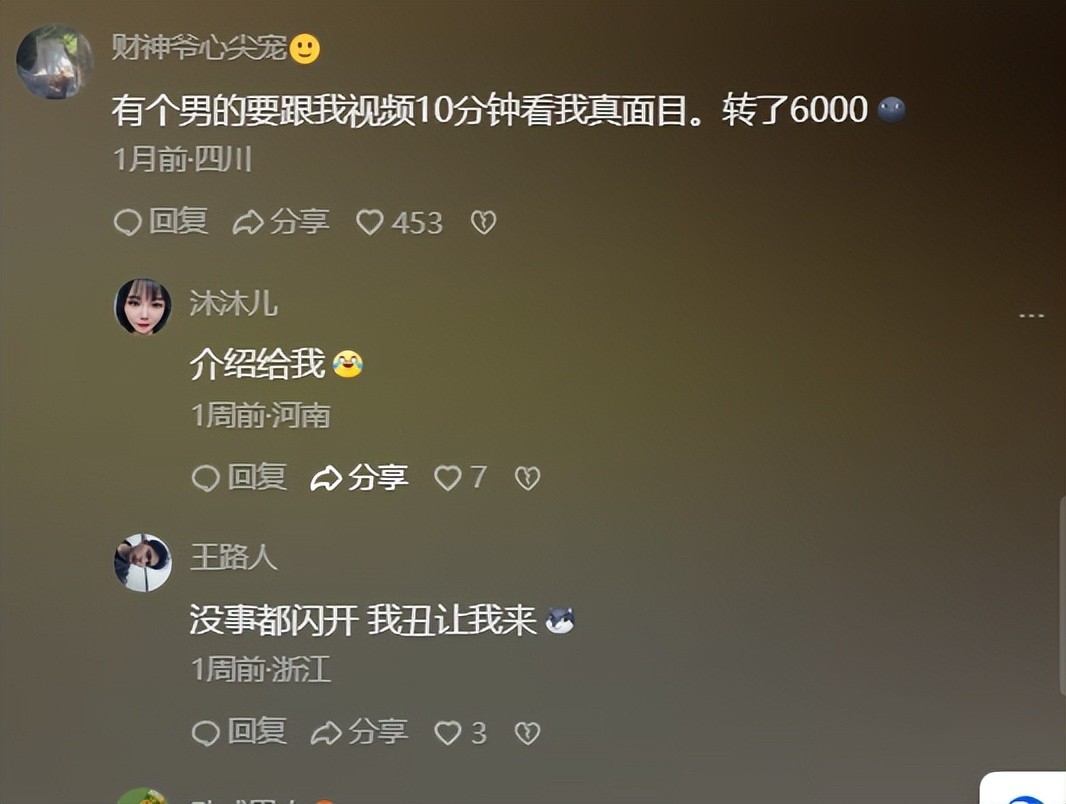Share 财神爷心尖宠's comment
The height and width of the screenshot is (804, 1066).
pos(281,222)
